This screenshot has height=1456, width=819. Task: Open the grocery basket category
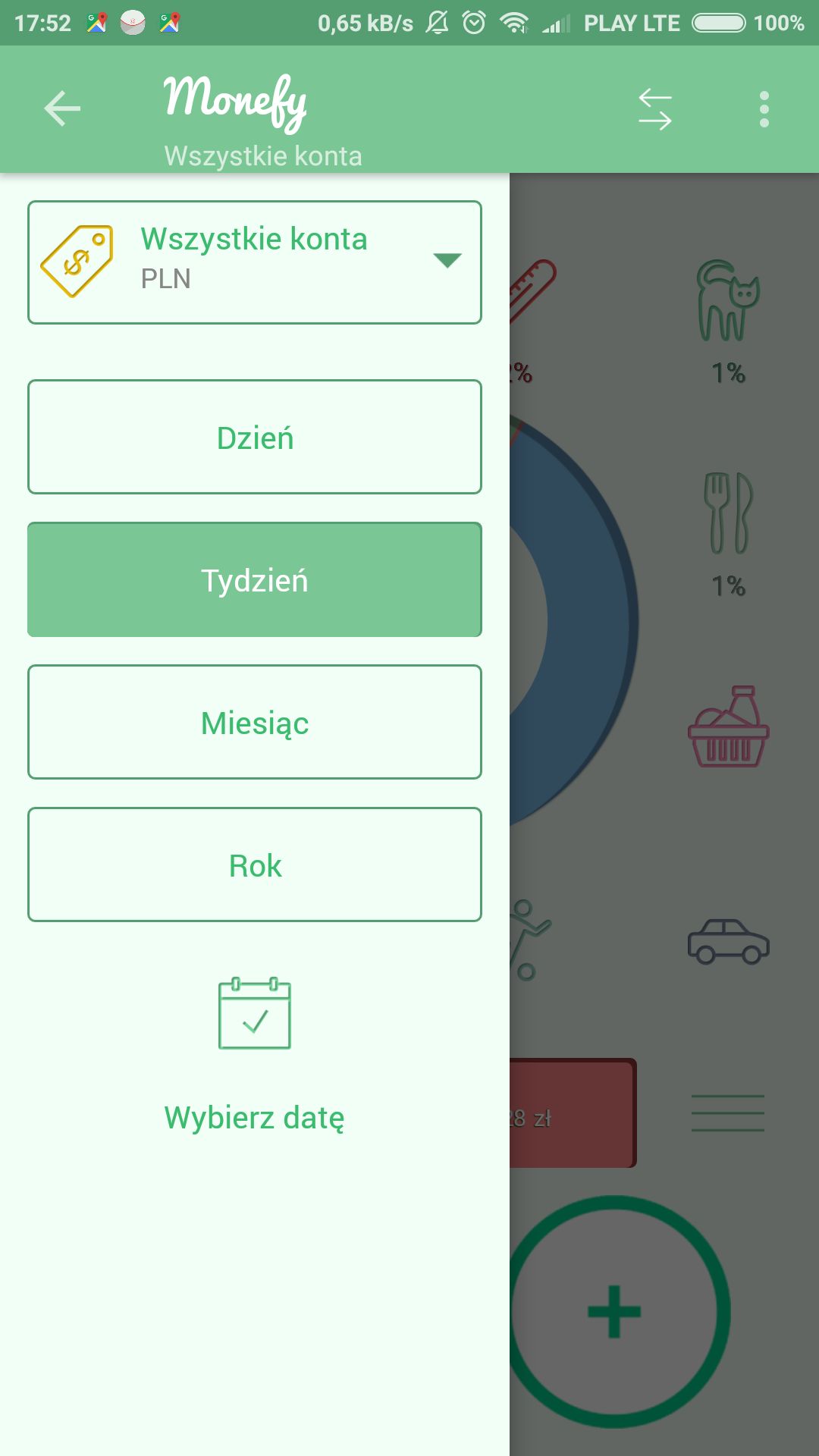pos(728,726)
